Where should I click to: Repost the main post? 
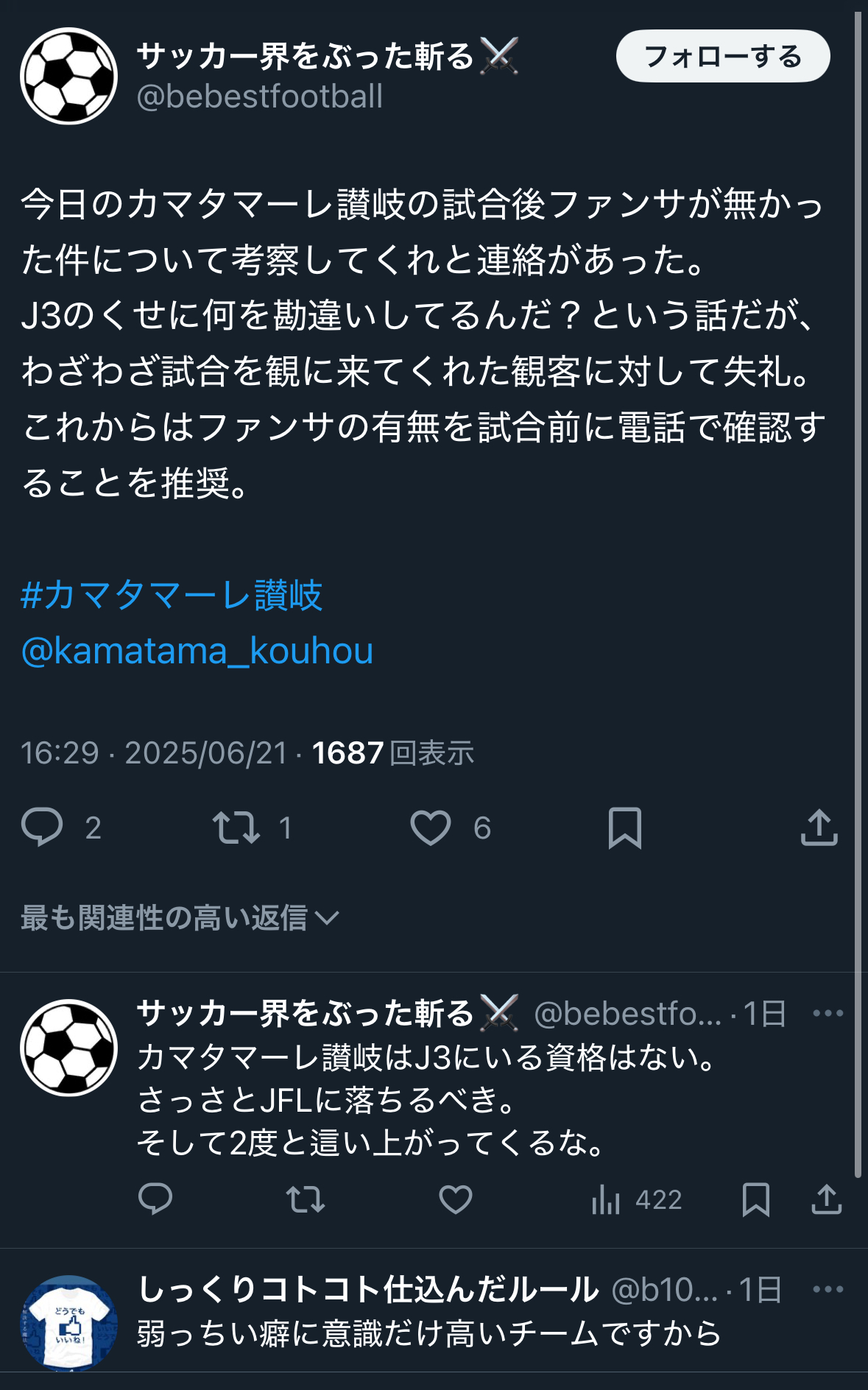(x=236, y=827)
